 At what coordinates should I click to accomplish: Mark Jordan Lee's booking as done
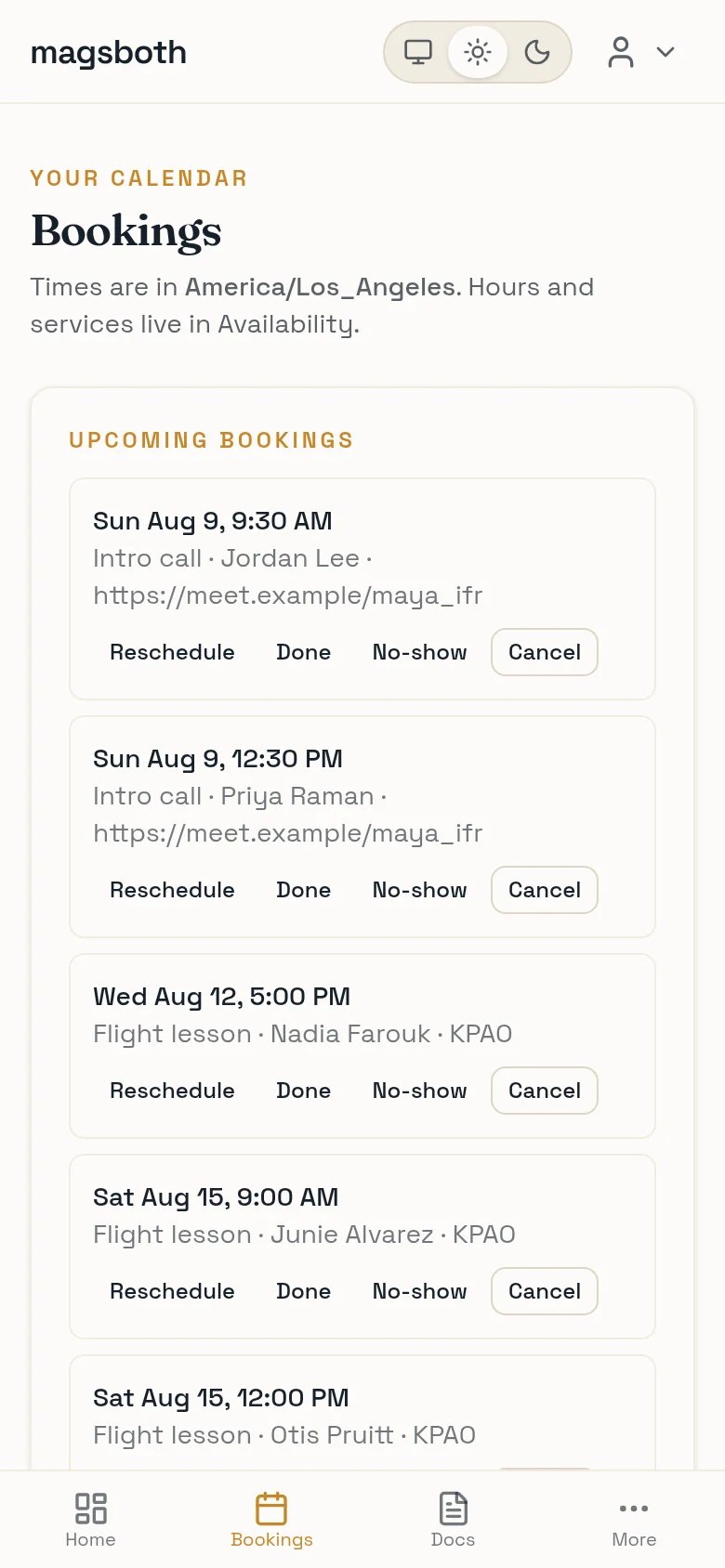303,652
